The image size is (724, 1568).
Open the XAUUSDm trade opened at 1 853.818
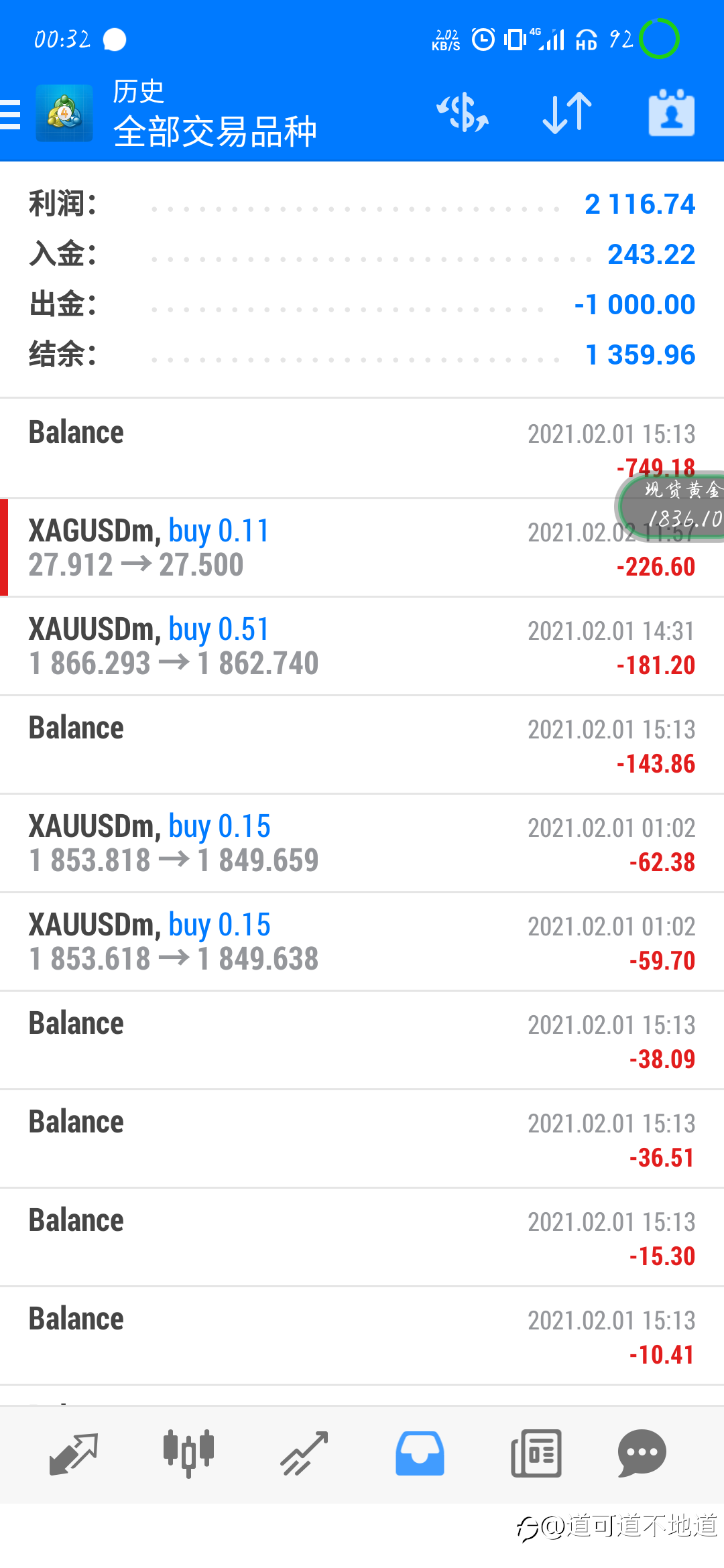362,843
